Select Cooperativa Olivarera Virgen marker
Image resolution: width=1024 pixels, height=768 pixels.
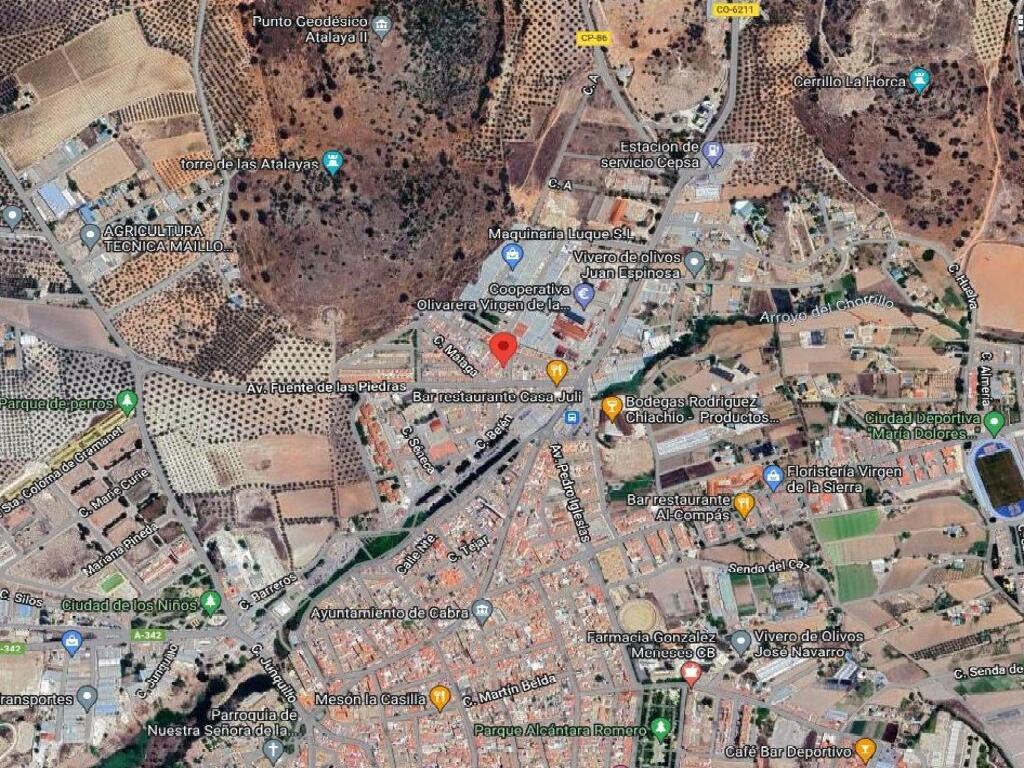coord(584,294)
